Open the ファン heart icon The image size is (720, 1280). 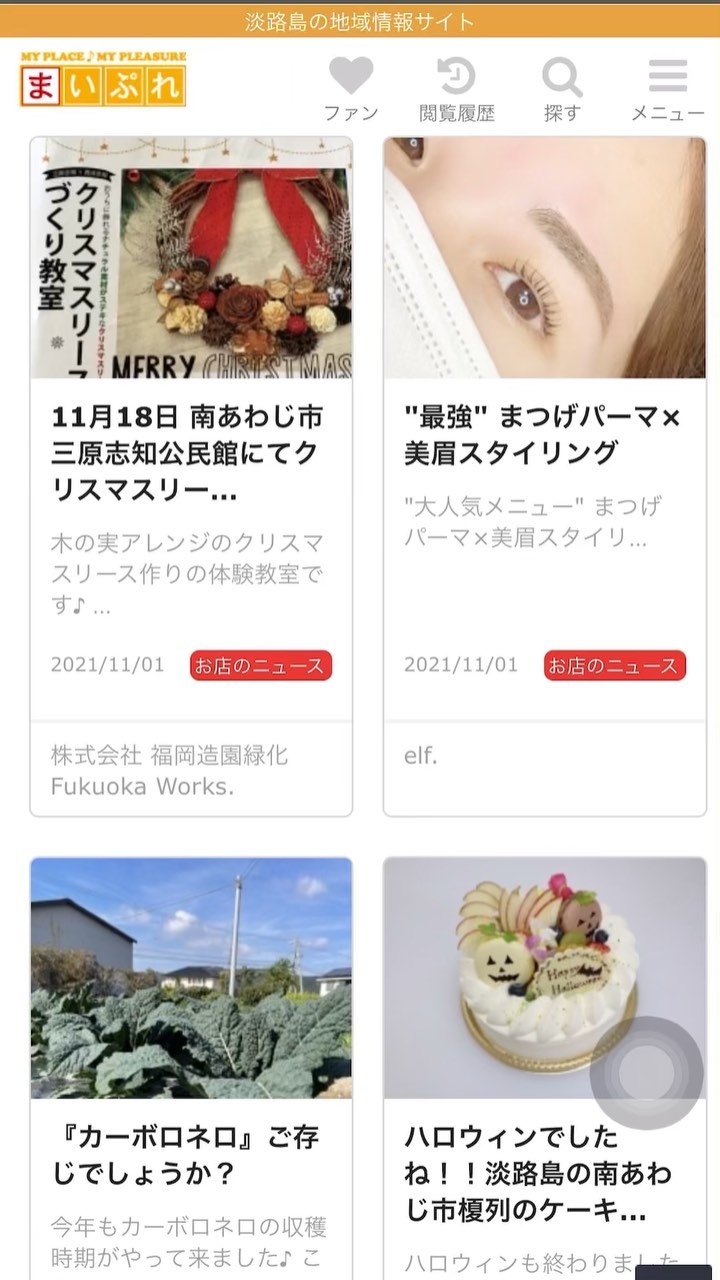coord(351,88)
